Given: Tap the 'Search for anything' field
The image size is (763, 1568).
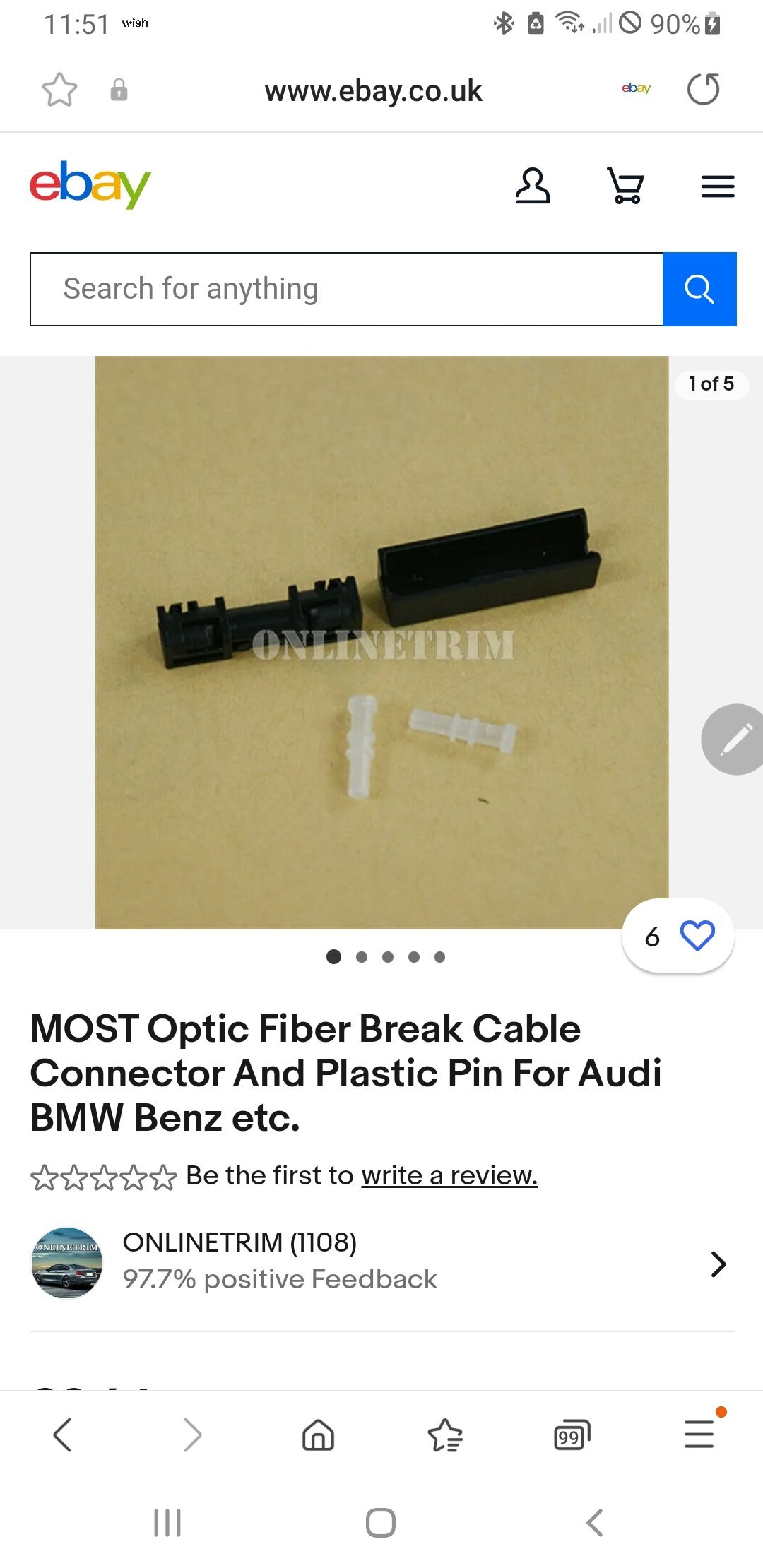Looking at the screenshot, I should (346, 289).
